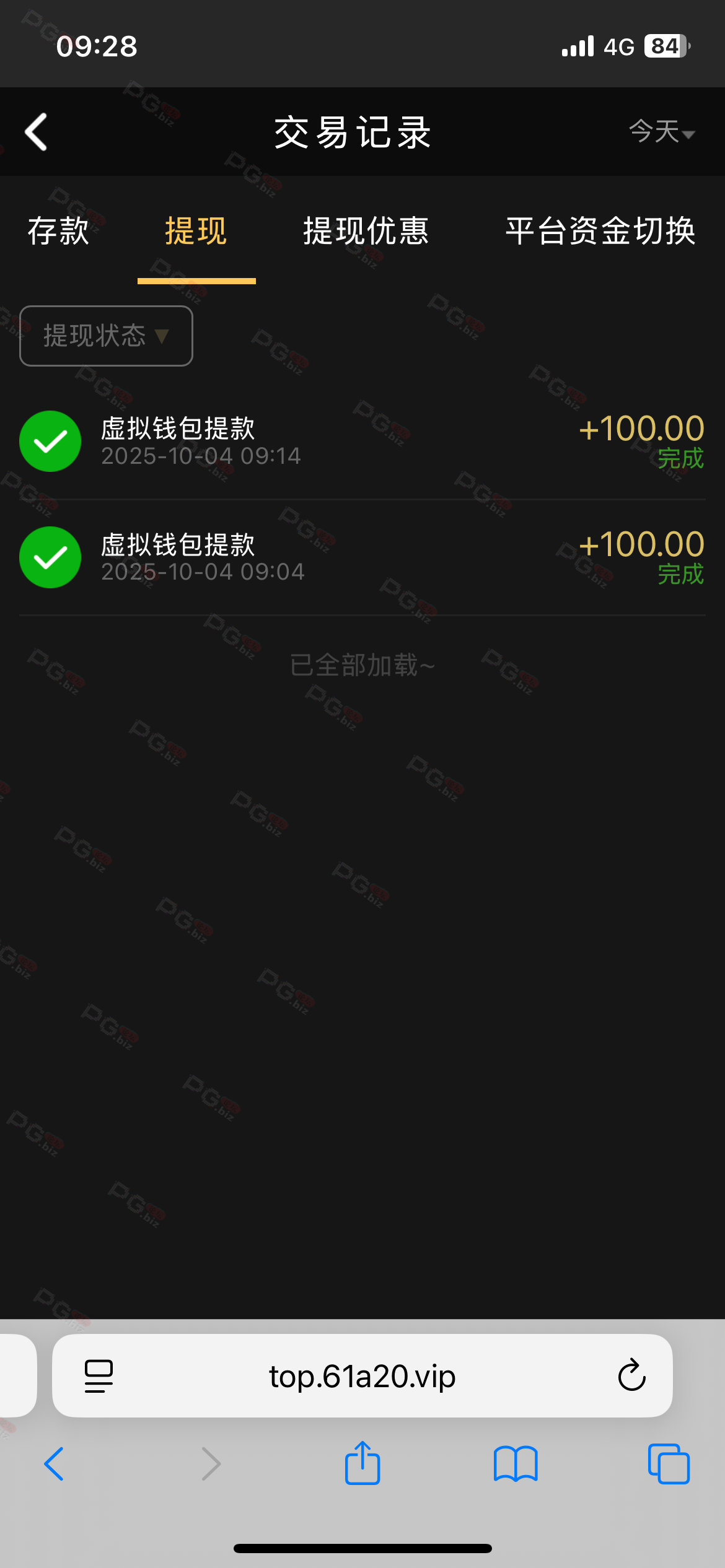The height and width of the screenshot is (1568, 725).
Task: Open the 09:14 虚拟钱包提款 record
Action: coord(362,441)
